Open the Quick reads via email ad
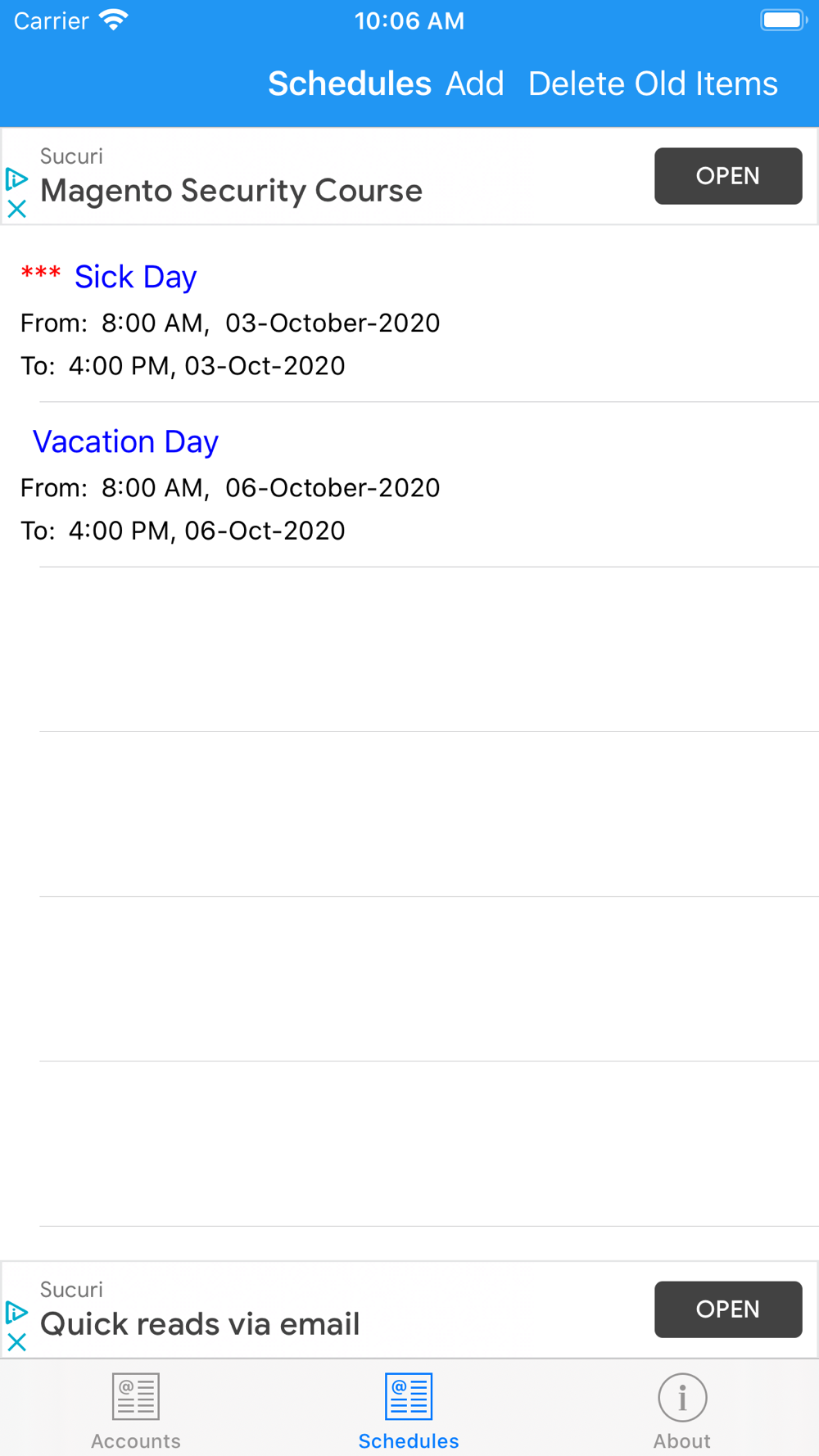The image size is (819, 1456). click(727, 1309)
